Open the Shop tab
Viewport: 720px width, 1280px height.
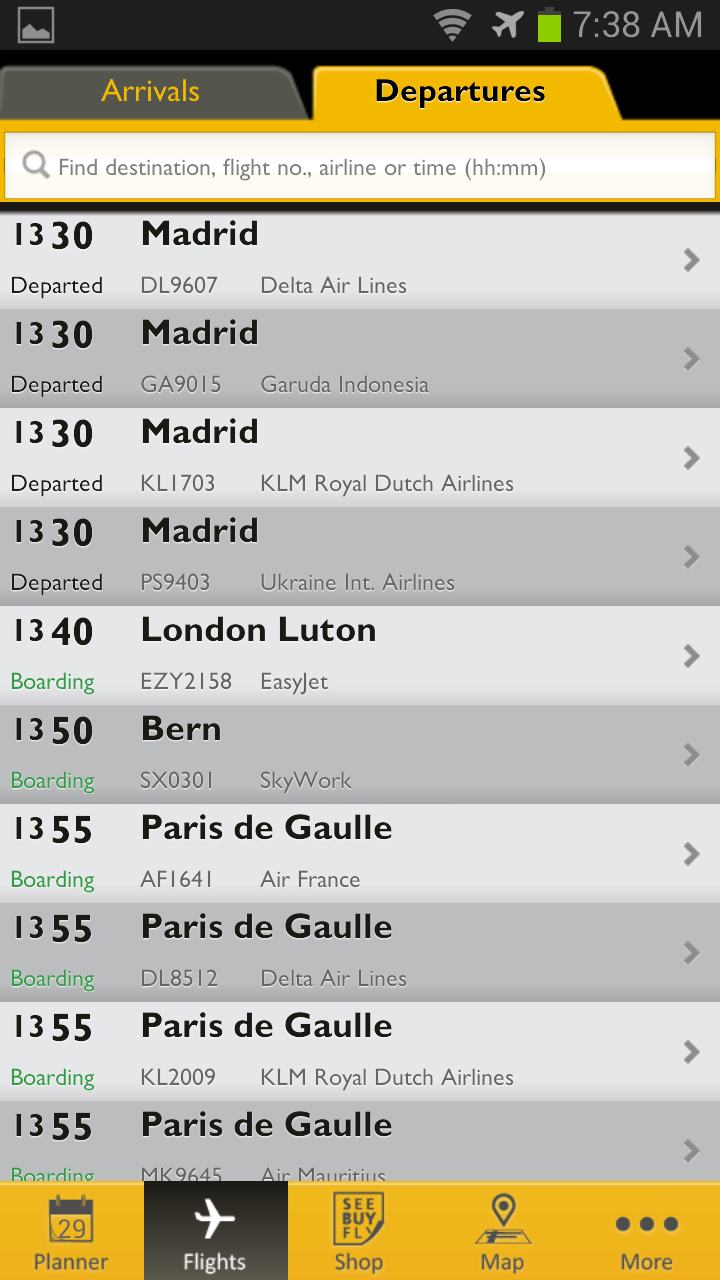point(358,1232)
